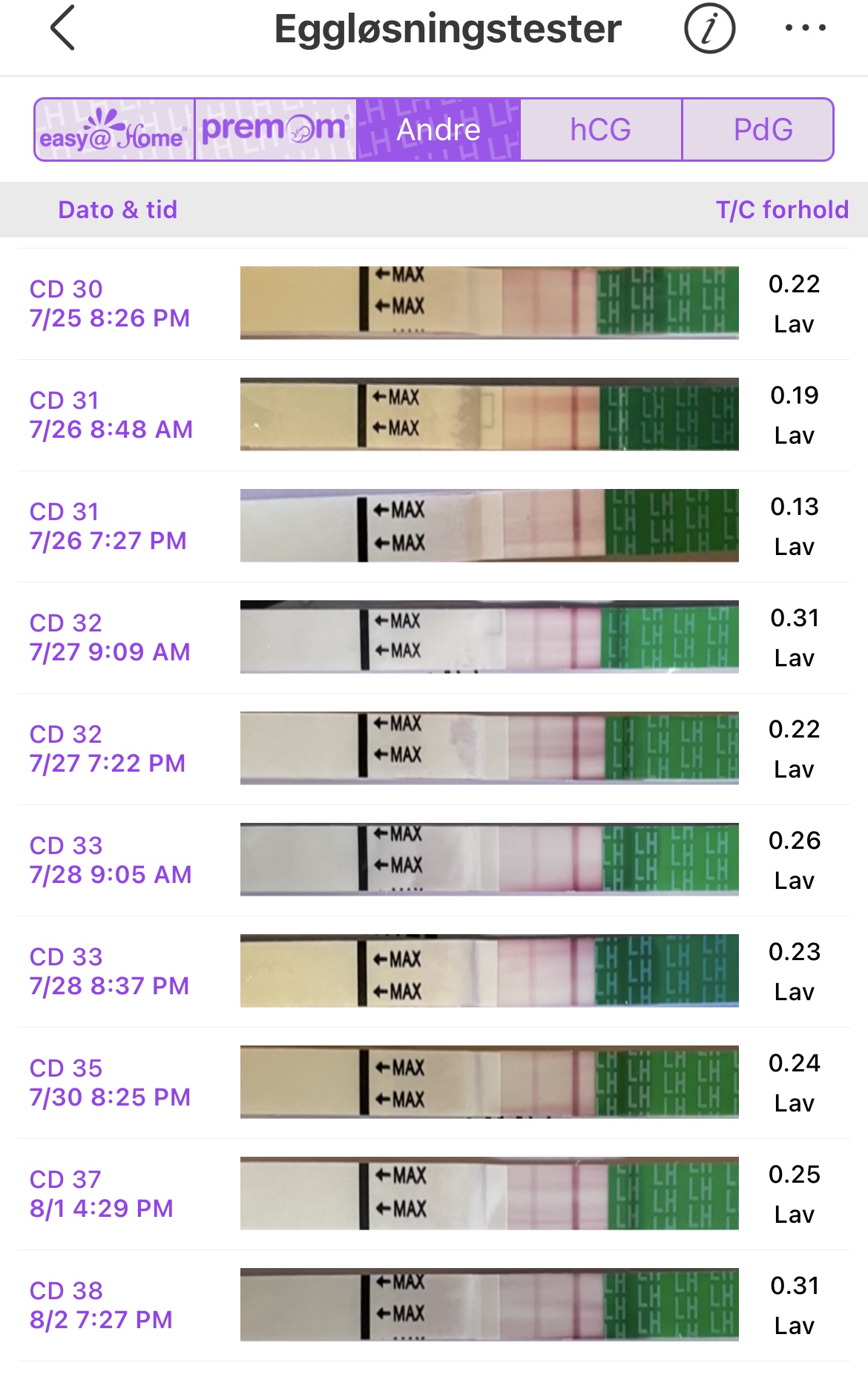The image size is (868, 1389).
Task: Switch to the hCG tab
Action: (x=600, y=130)
